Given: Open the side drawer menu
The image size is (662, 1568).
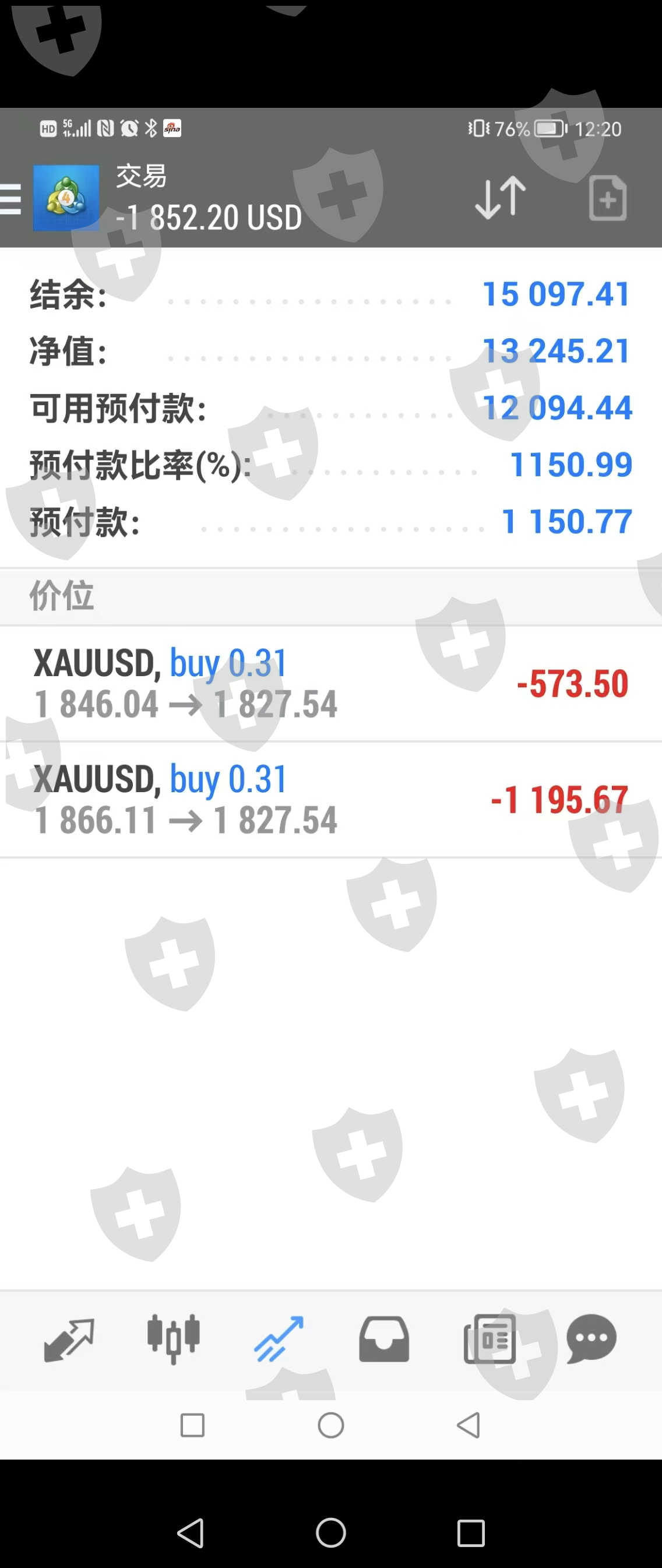Looking at the screenshot, I should tap(11, 199).
